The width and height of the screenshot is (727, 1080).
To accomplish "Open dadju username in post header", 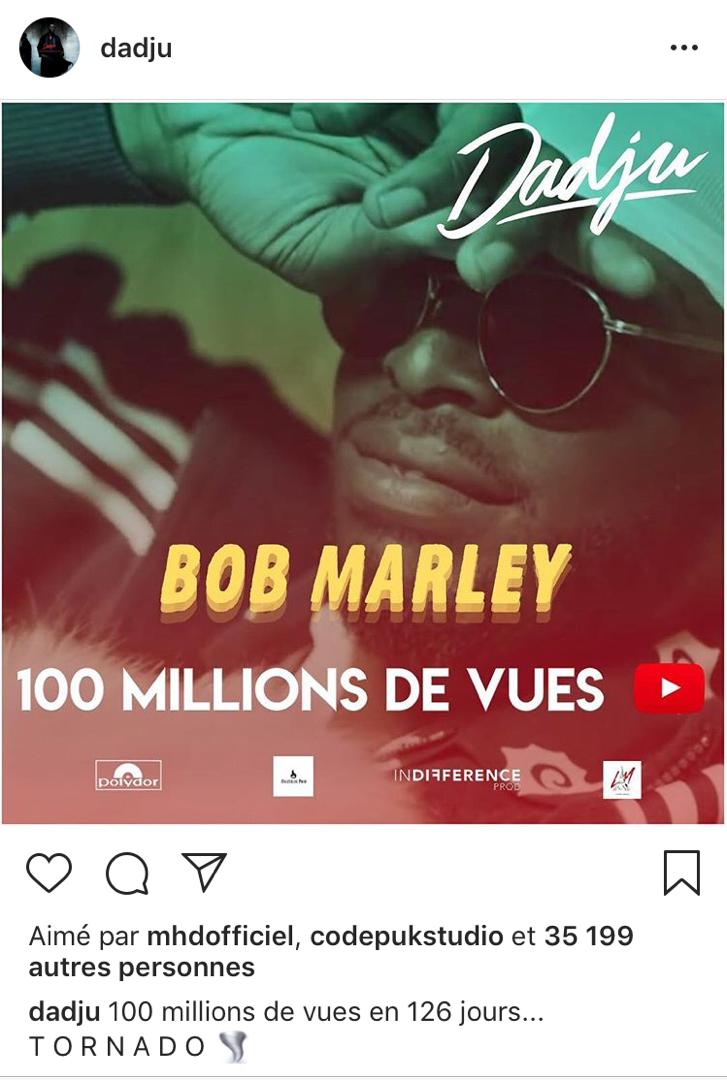I will coord(136,48).
